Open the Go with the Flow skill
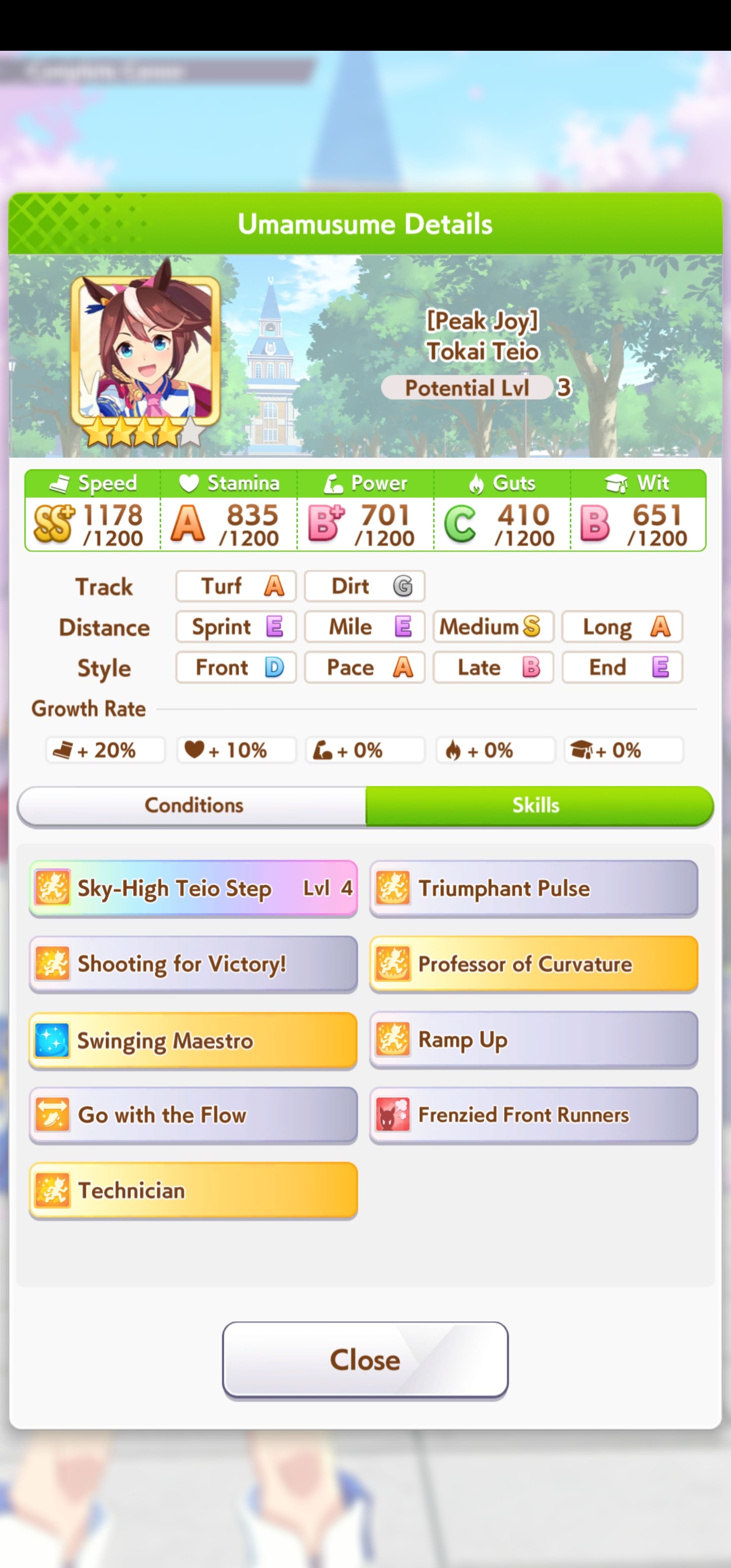This screenshot has width=731, height=1568. (193, 1115)
